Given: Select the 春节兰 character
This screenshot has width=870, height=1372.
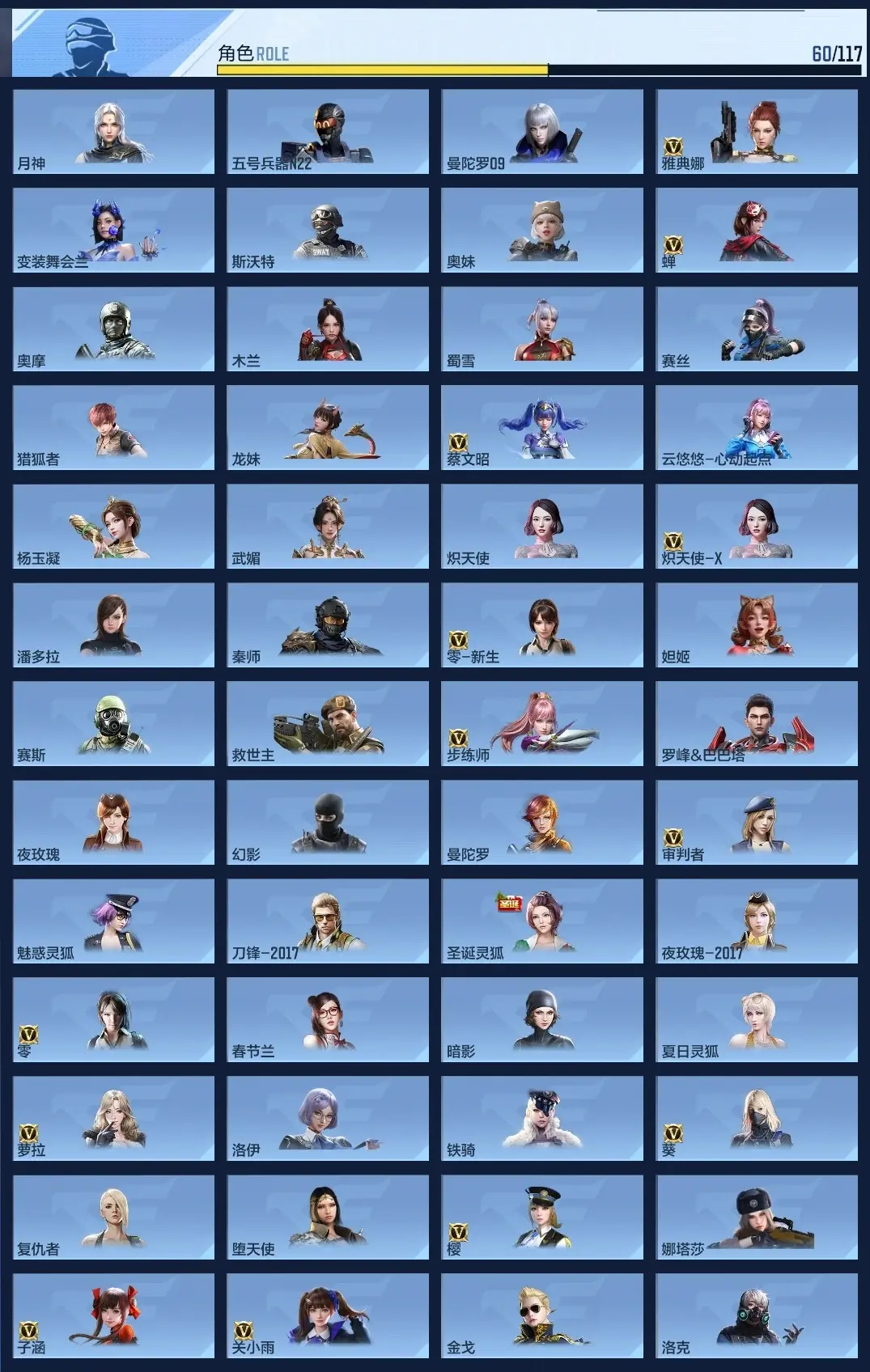Looking at the screenshot, I should (328, 1019).
